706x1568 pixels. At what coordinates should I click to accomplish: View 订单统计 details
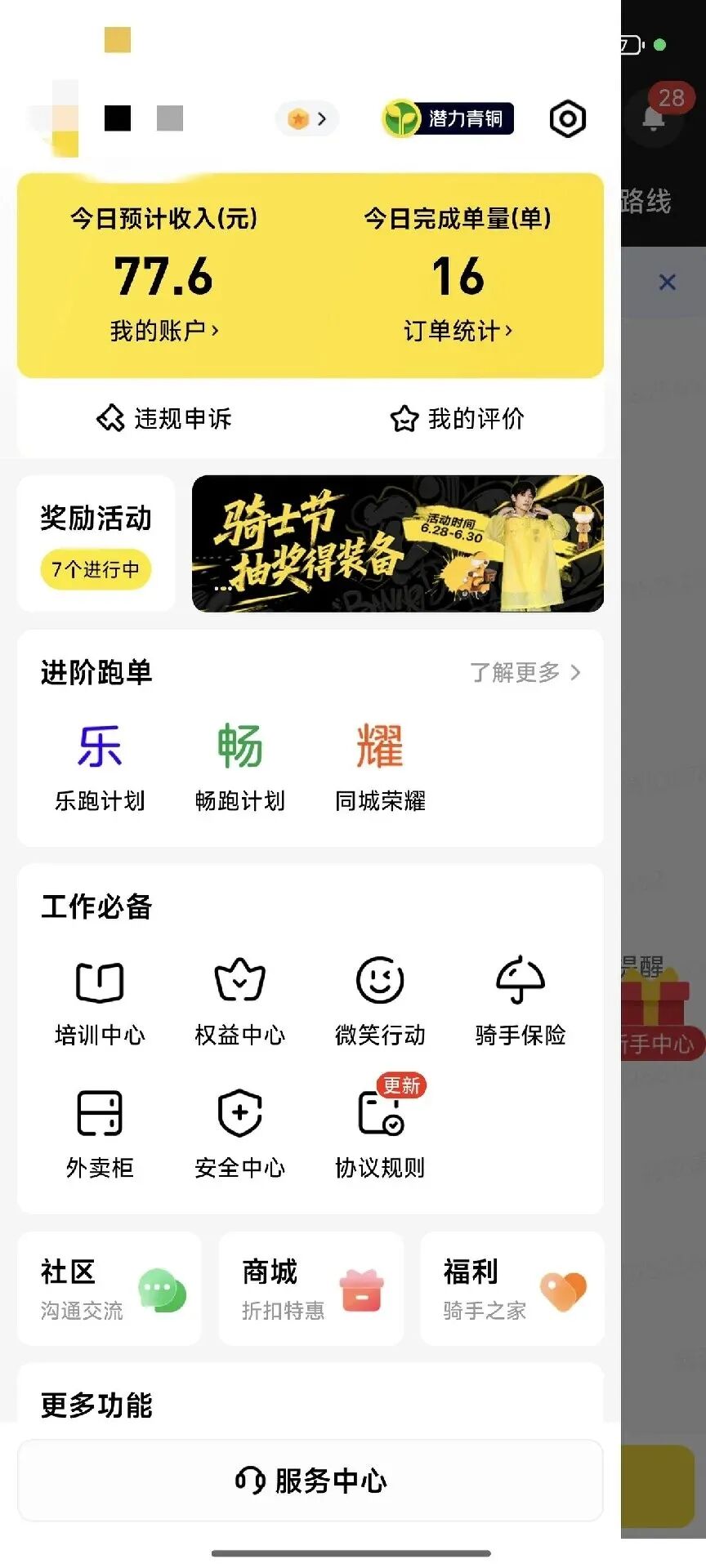click(x=458, y=331)
